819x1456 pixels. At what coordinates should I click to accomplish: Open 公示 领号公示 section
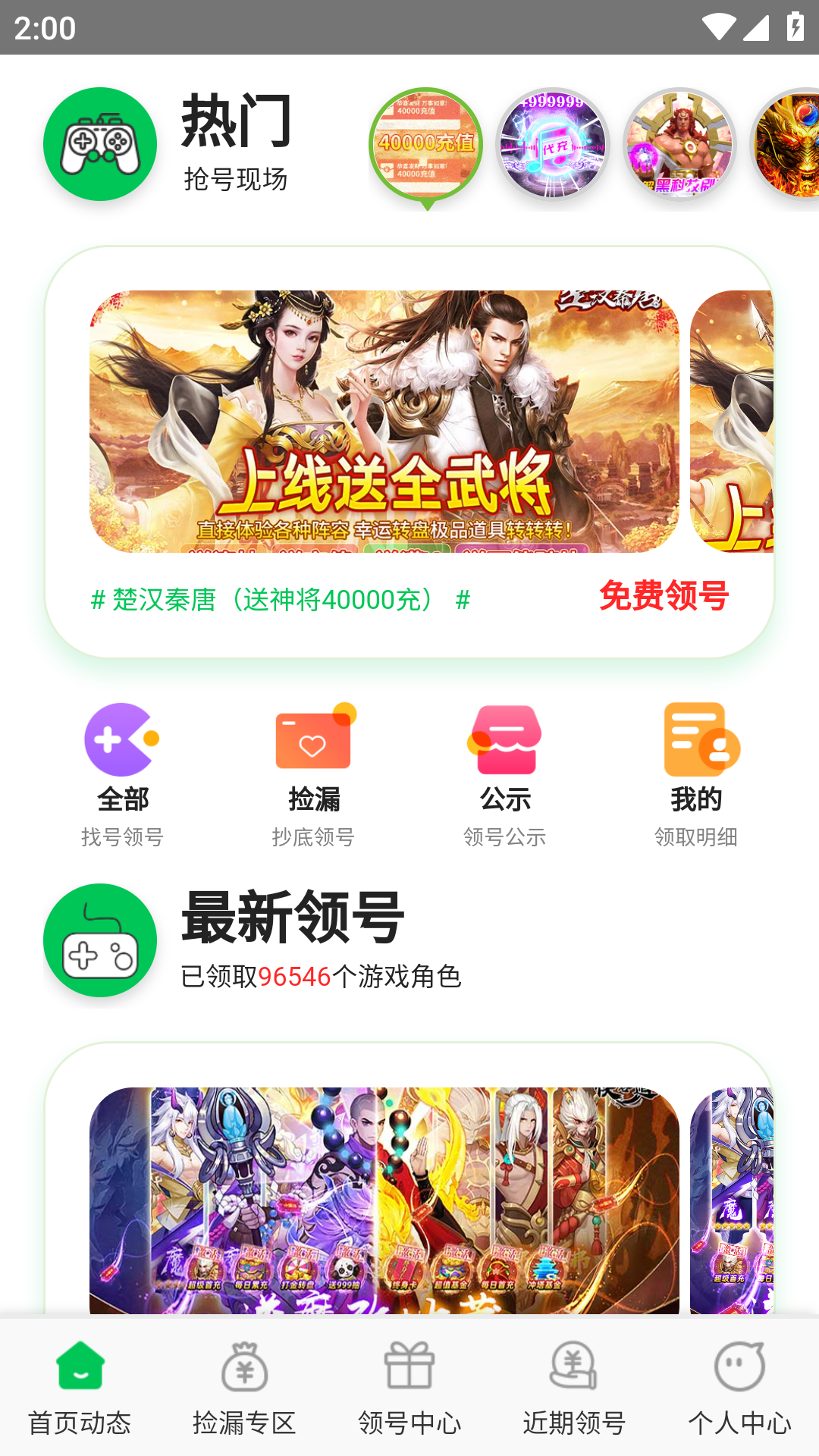click(x=504, y=773)
